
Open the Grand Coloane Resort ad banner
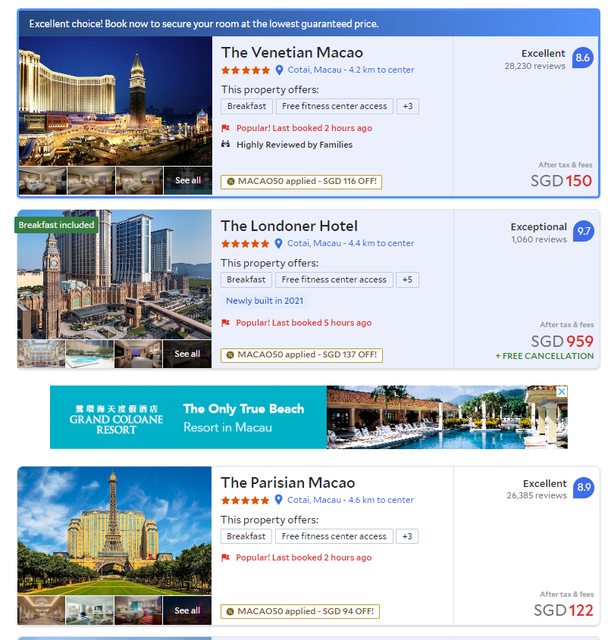(309, 417)
